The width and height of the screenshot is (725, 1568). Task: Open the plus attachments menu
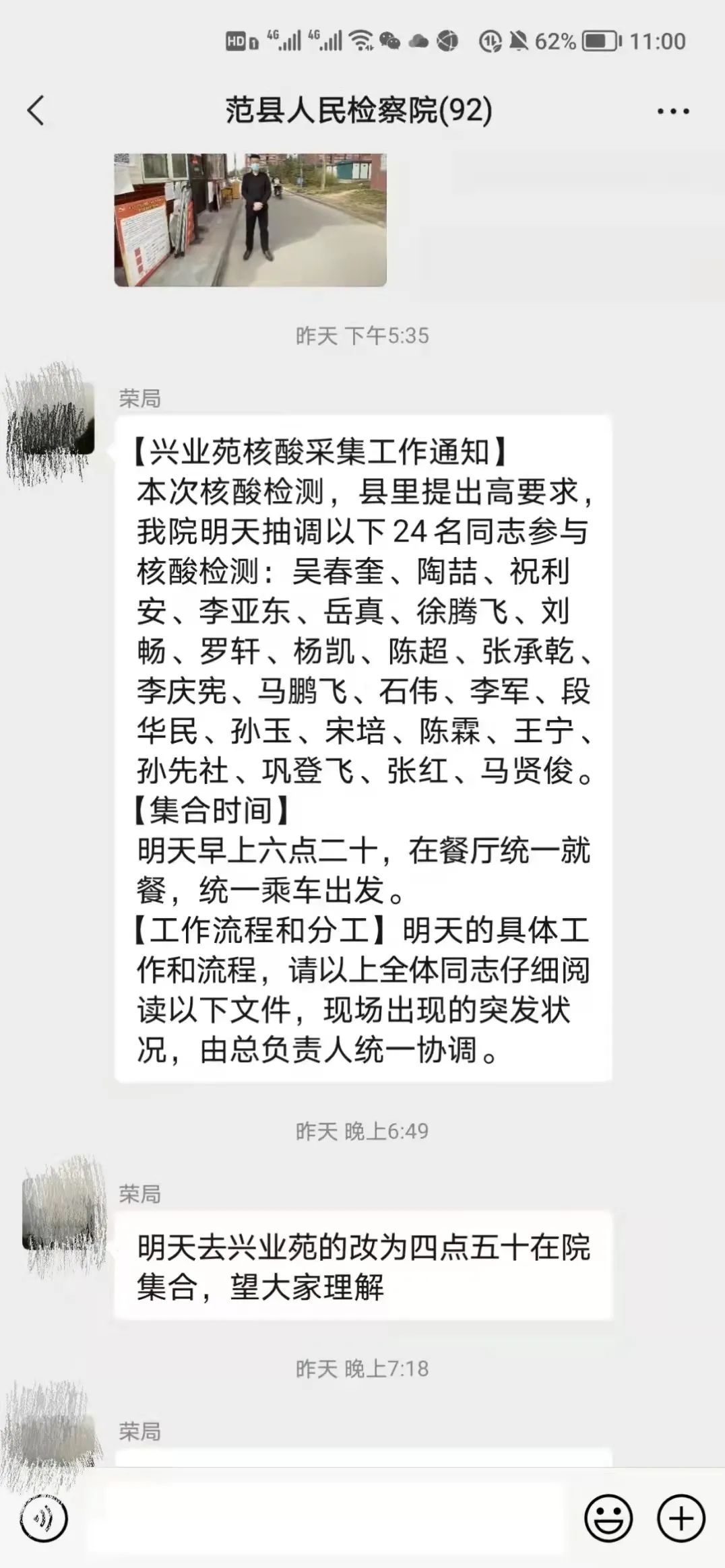681,1519
